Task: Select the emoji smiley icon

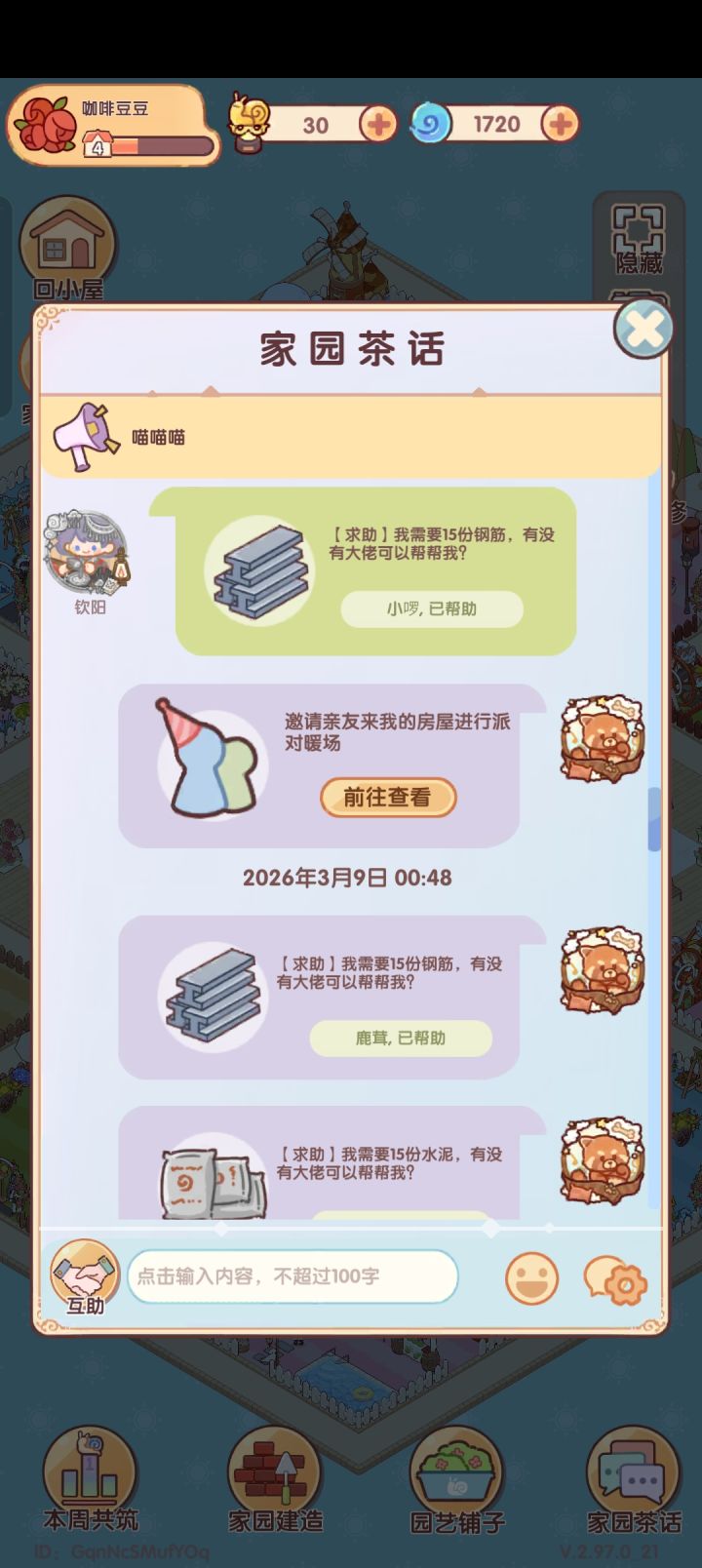Action: coord(531,1277)
